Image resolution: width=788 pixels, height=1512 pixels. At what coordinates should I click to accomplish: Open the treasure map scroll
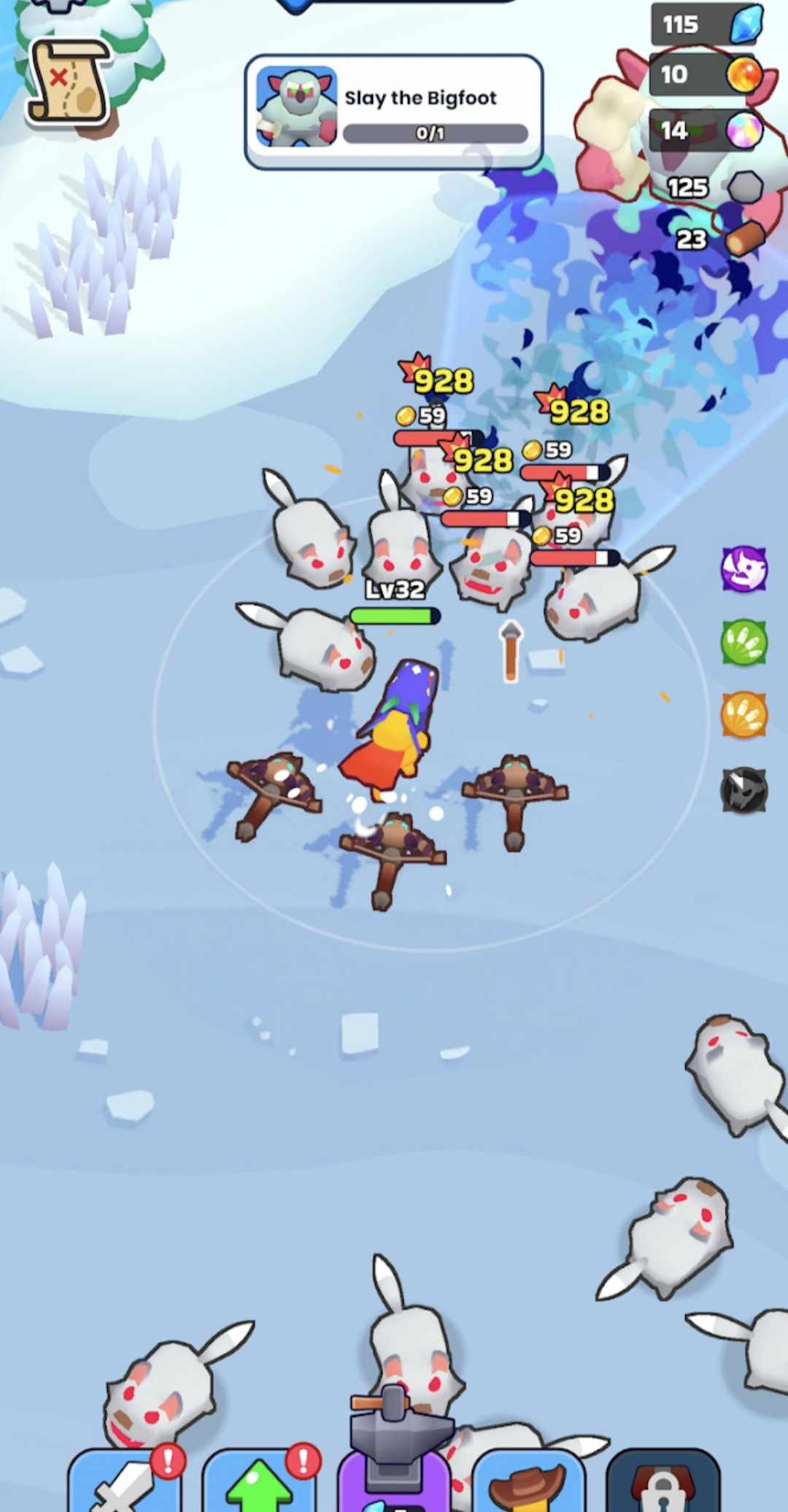coord(69,82)
